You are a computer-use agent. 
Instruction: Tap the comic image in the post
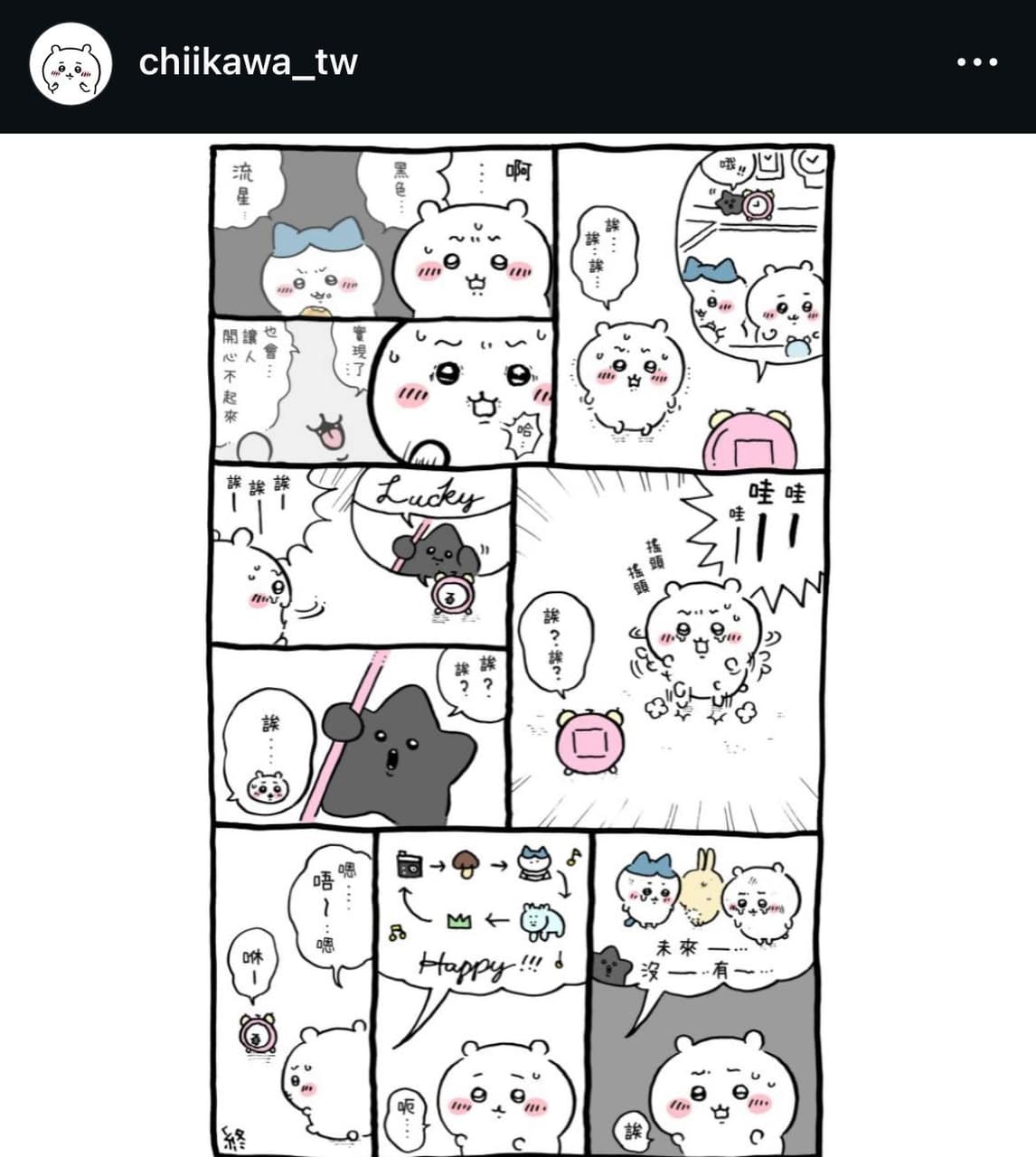tap(517, 648)
